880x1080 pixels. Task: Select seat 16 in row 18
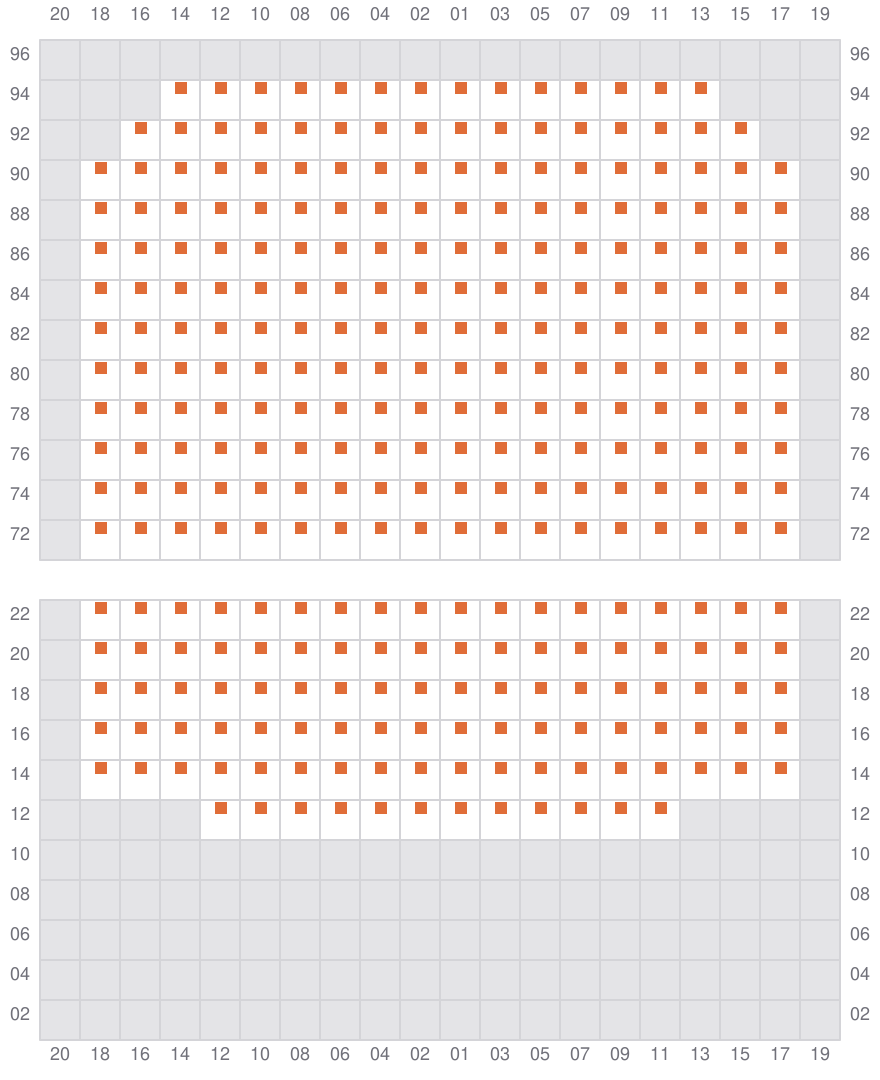[141, 688]
